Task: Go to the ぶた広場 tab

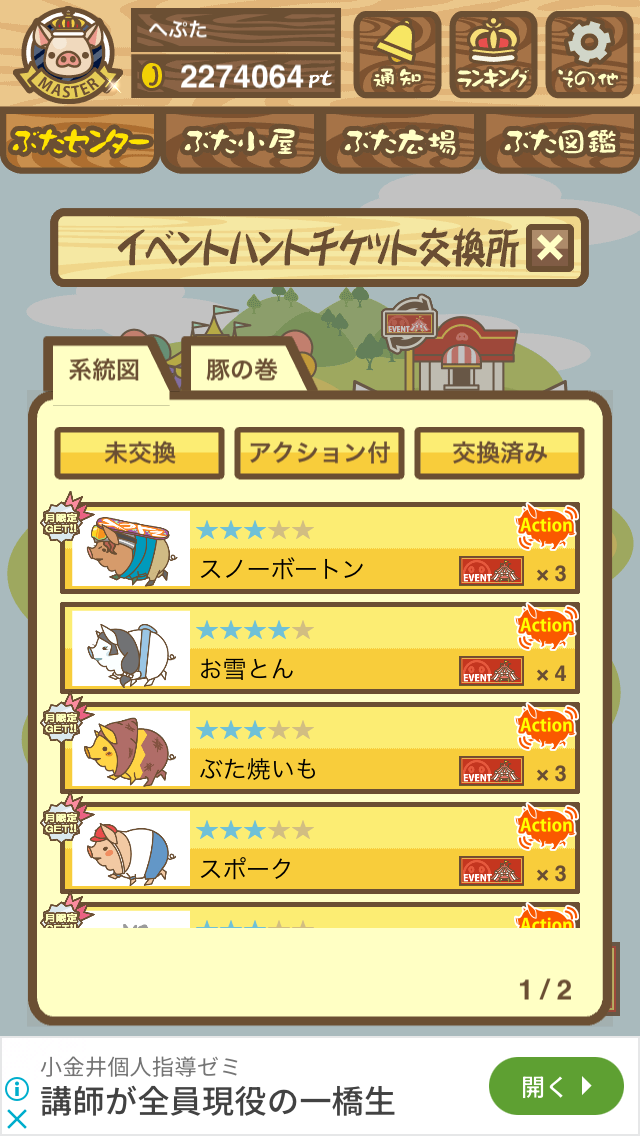Action: [x=400, y=142]
